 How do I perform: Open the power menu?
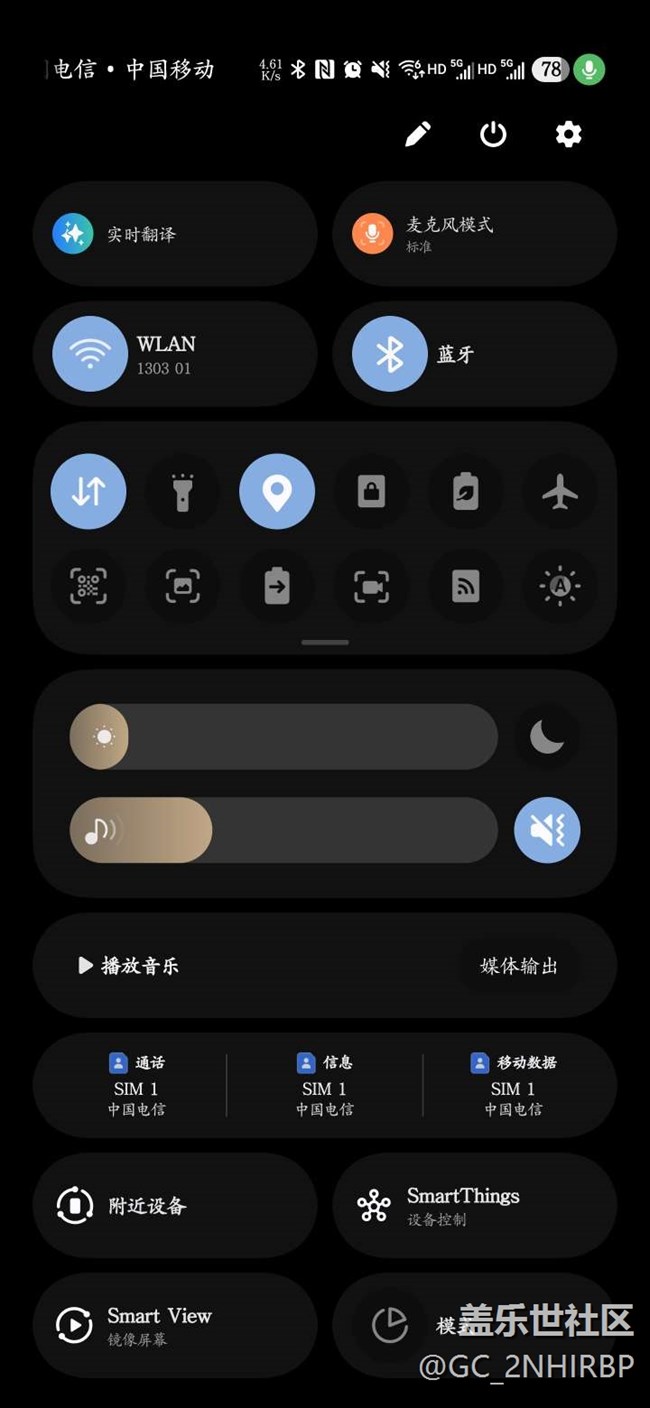tap(493, 134)
